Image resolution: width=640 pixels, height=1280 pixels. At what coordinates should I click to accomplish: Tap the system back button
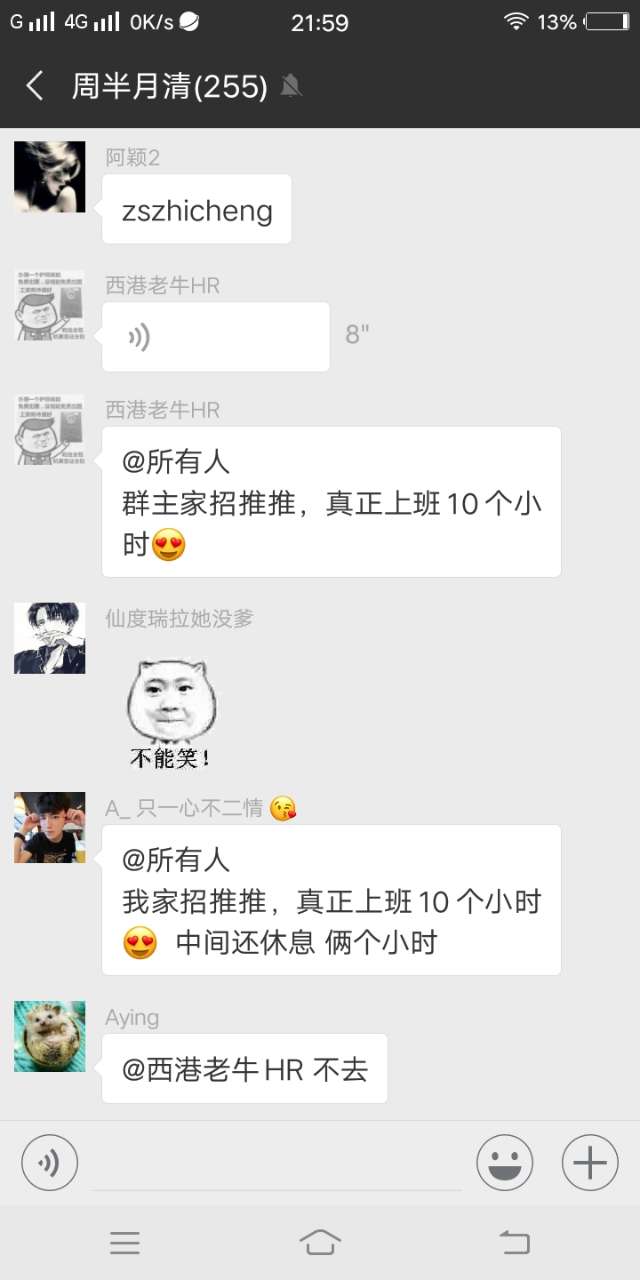(514, 1243)
